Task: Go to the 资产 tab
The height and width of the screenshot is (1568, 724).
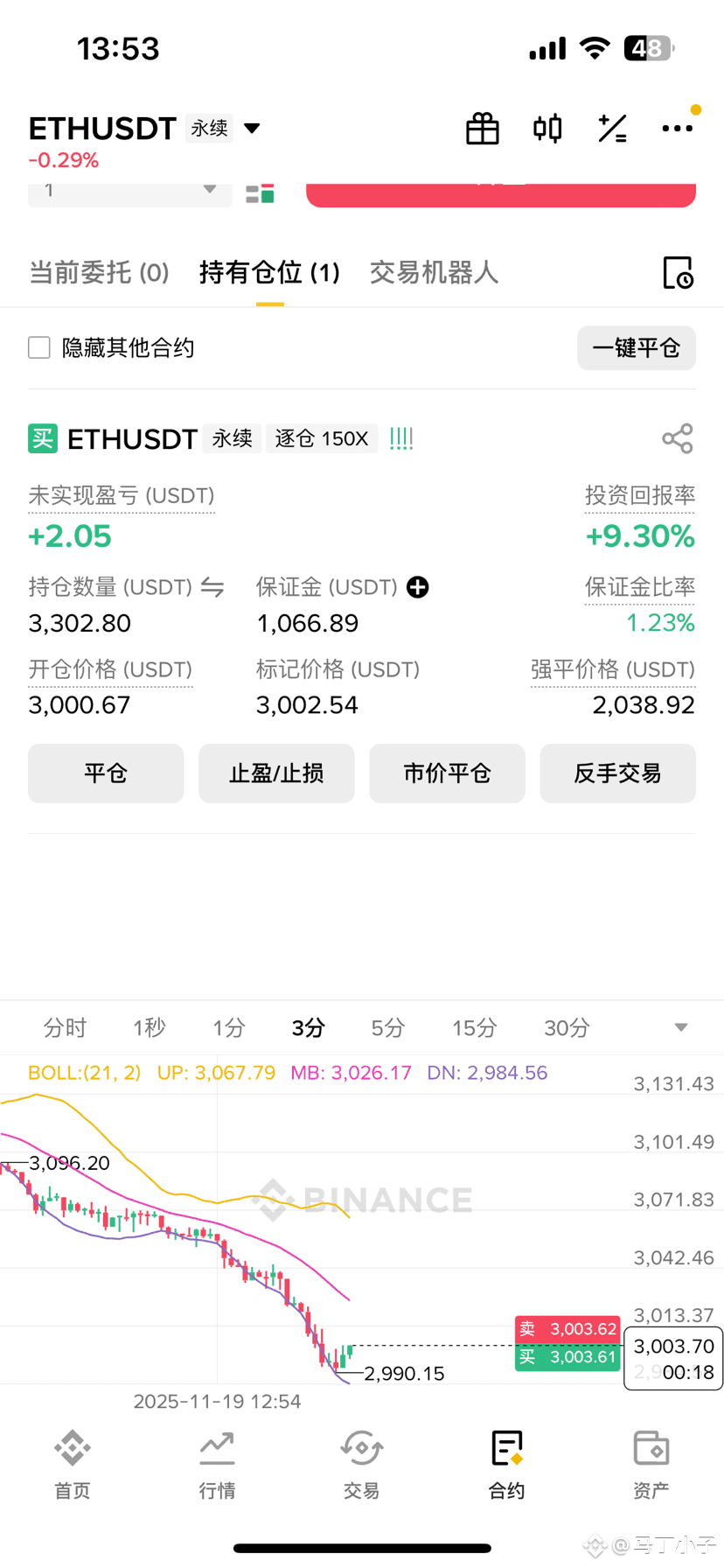Action: tap(651, 1463)
